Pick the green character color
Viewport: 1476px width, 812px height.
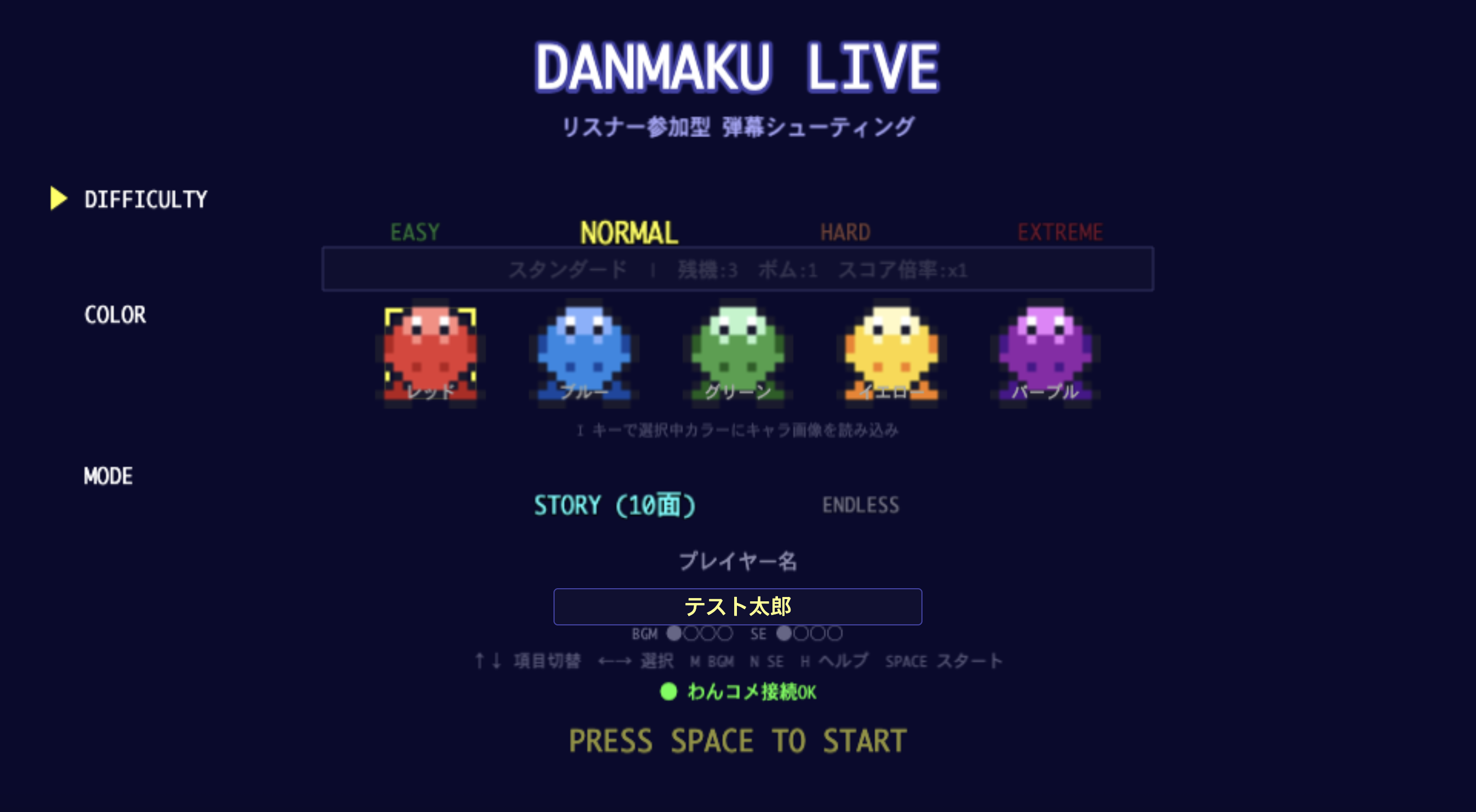click(x=737, y=354)
